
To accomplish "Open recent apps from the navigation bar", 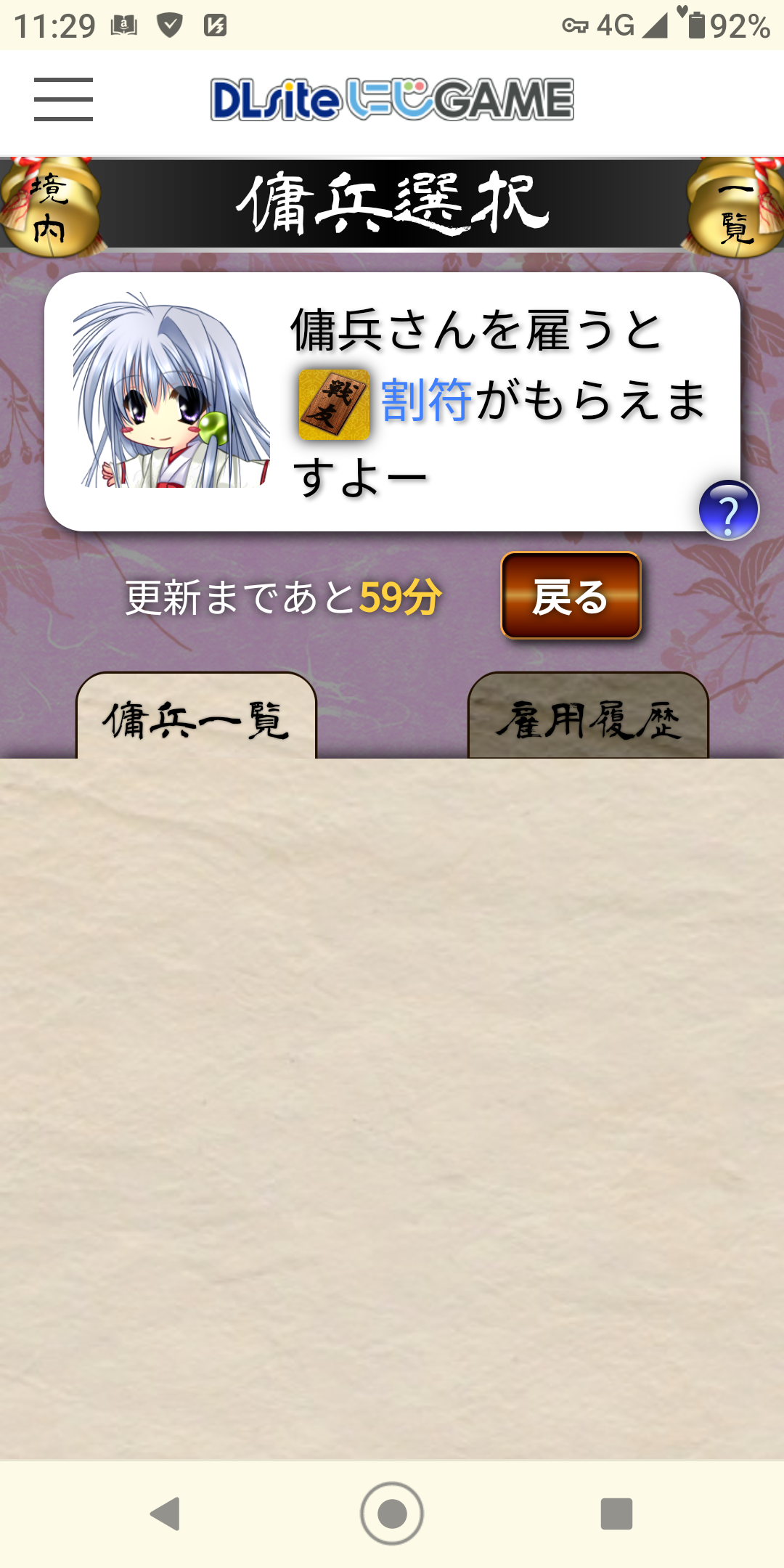I will (x=616, y=1514).
